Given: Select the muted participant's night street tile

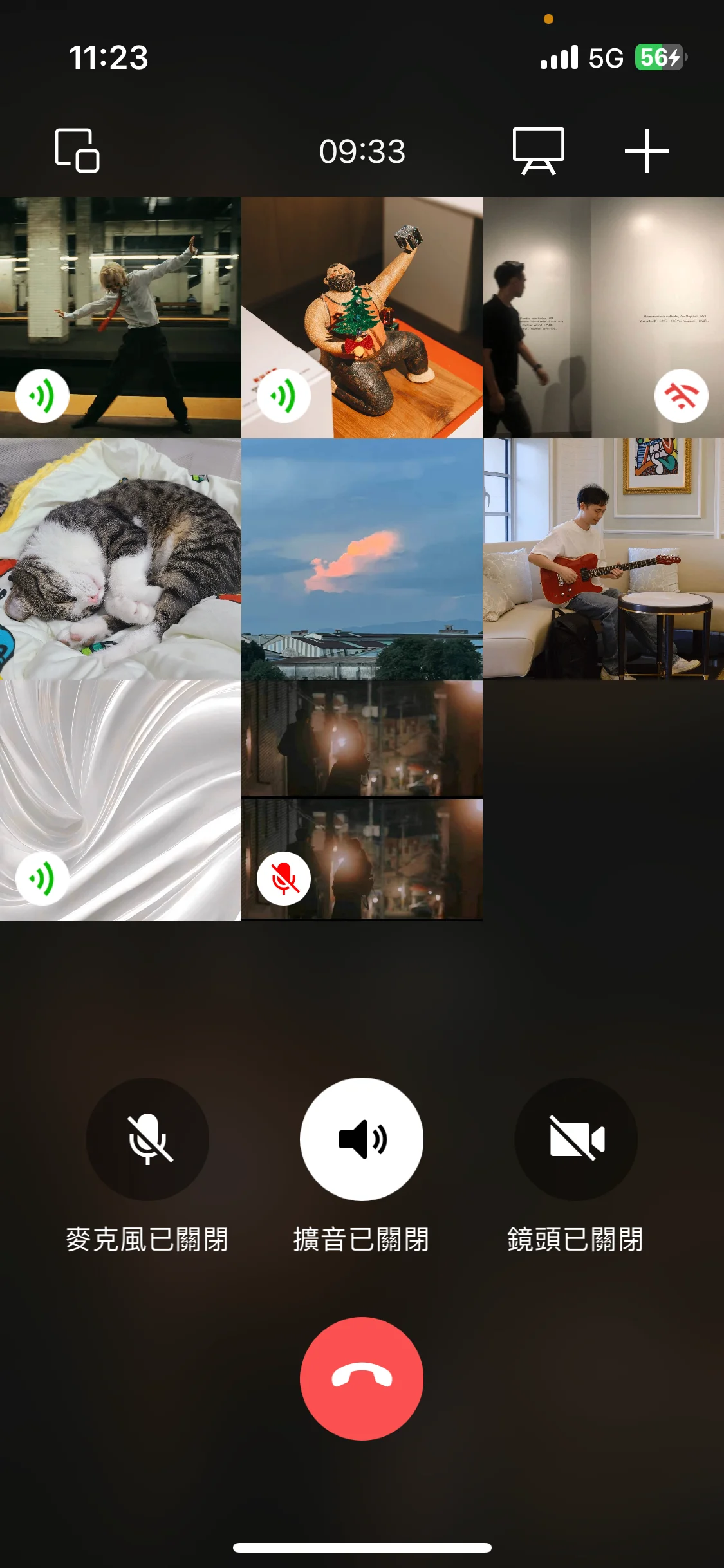Looking at the screenshot, I should click(362, 800).
